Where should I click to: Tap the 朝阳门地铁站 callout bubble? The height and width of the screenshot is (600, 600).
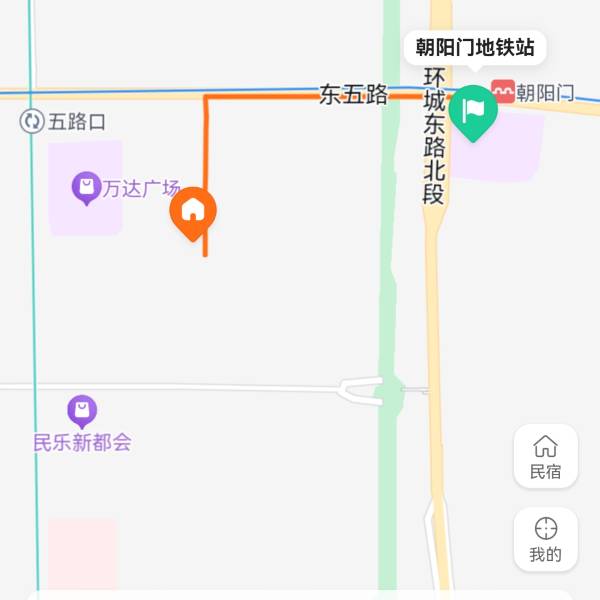click(475, 47)
